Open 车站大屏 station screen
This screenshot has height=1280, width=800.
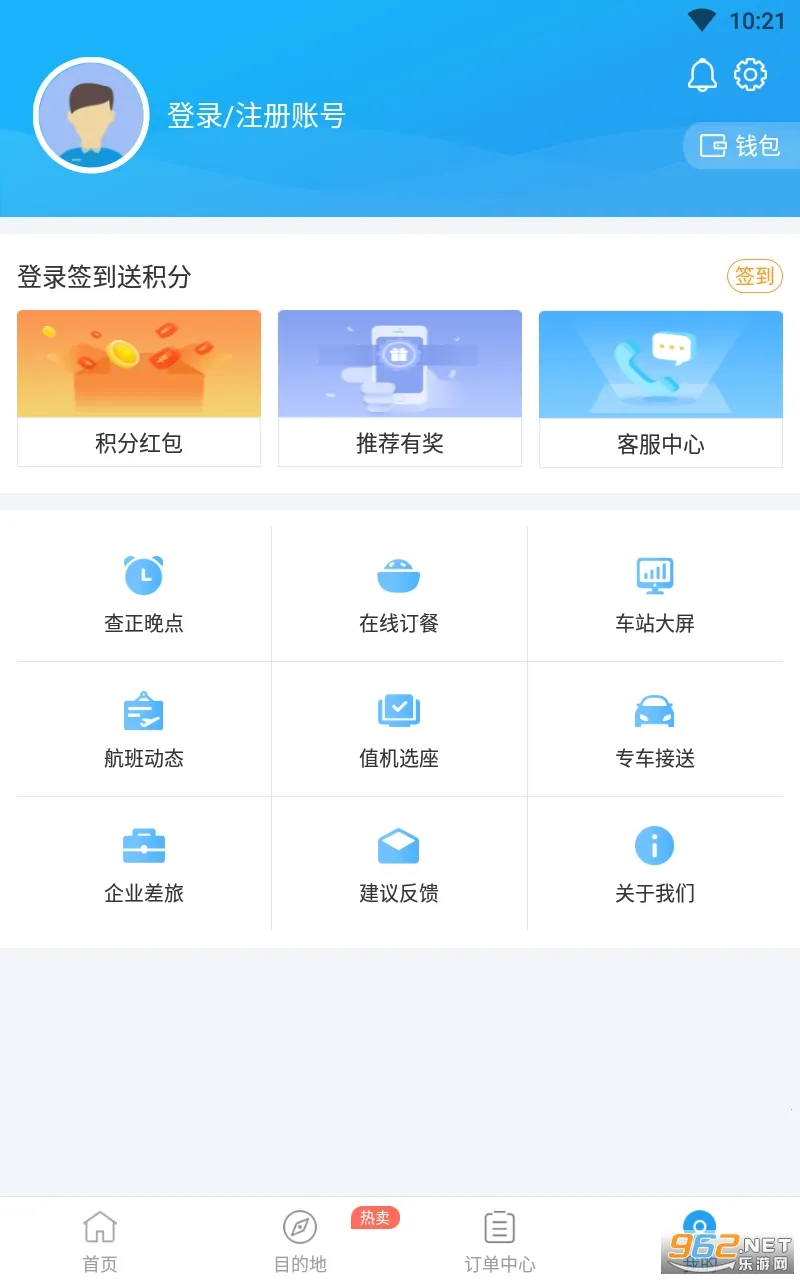[655, 595]
